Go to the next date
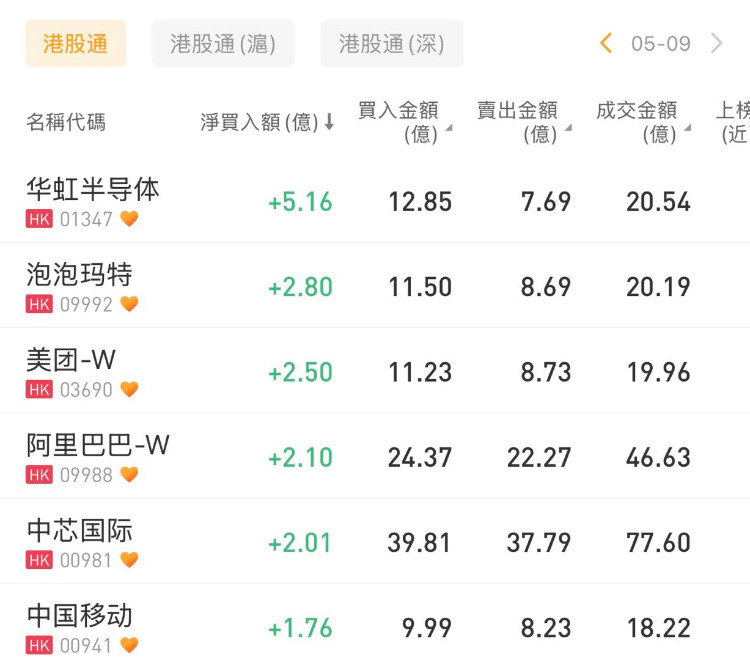The image size is (750, 660). 716,43
